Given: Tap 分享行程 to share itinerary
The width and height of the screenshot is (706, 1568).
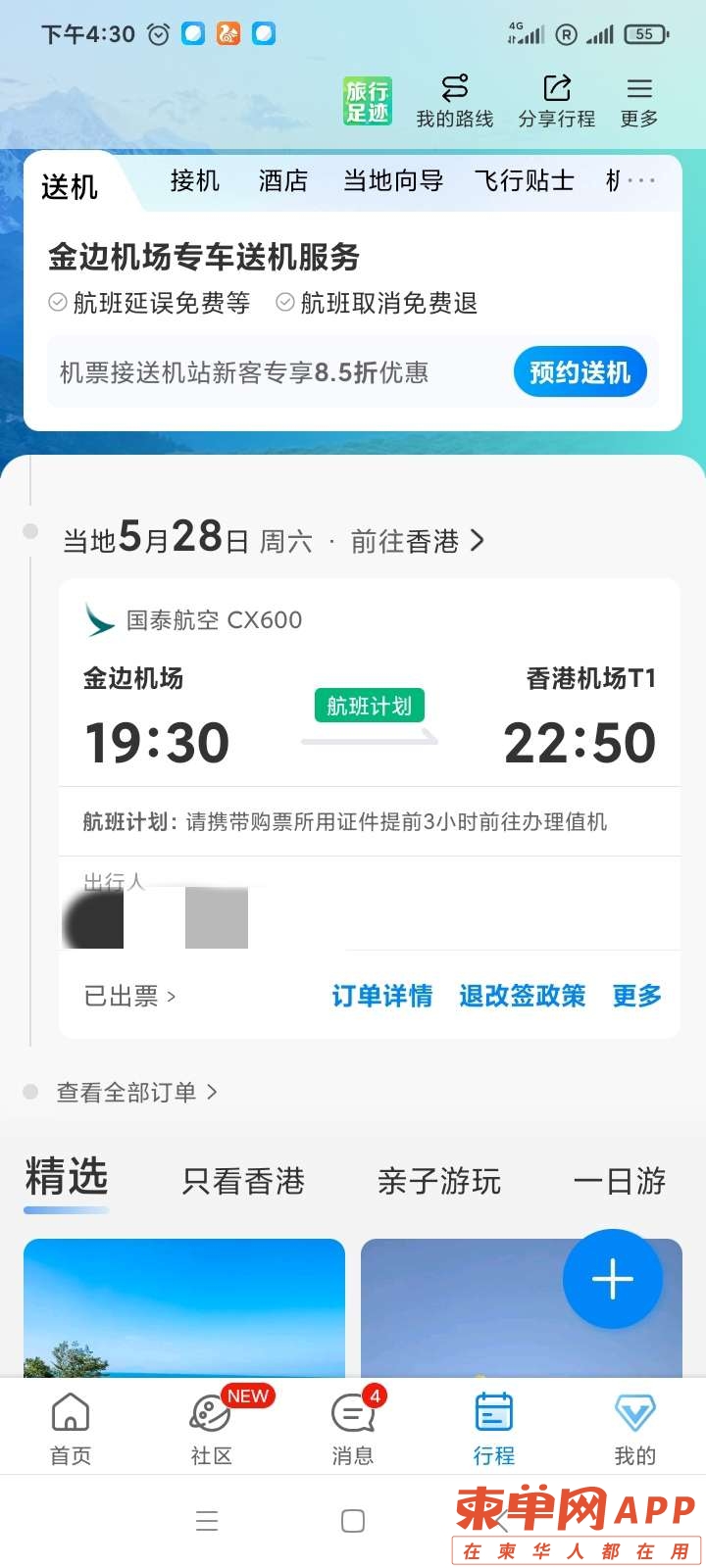Looking at the screenshot, I should (x=556, y=101).
